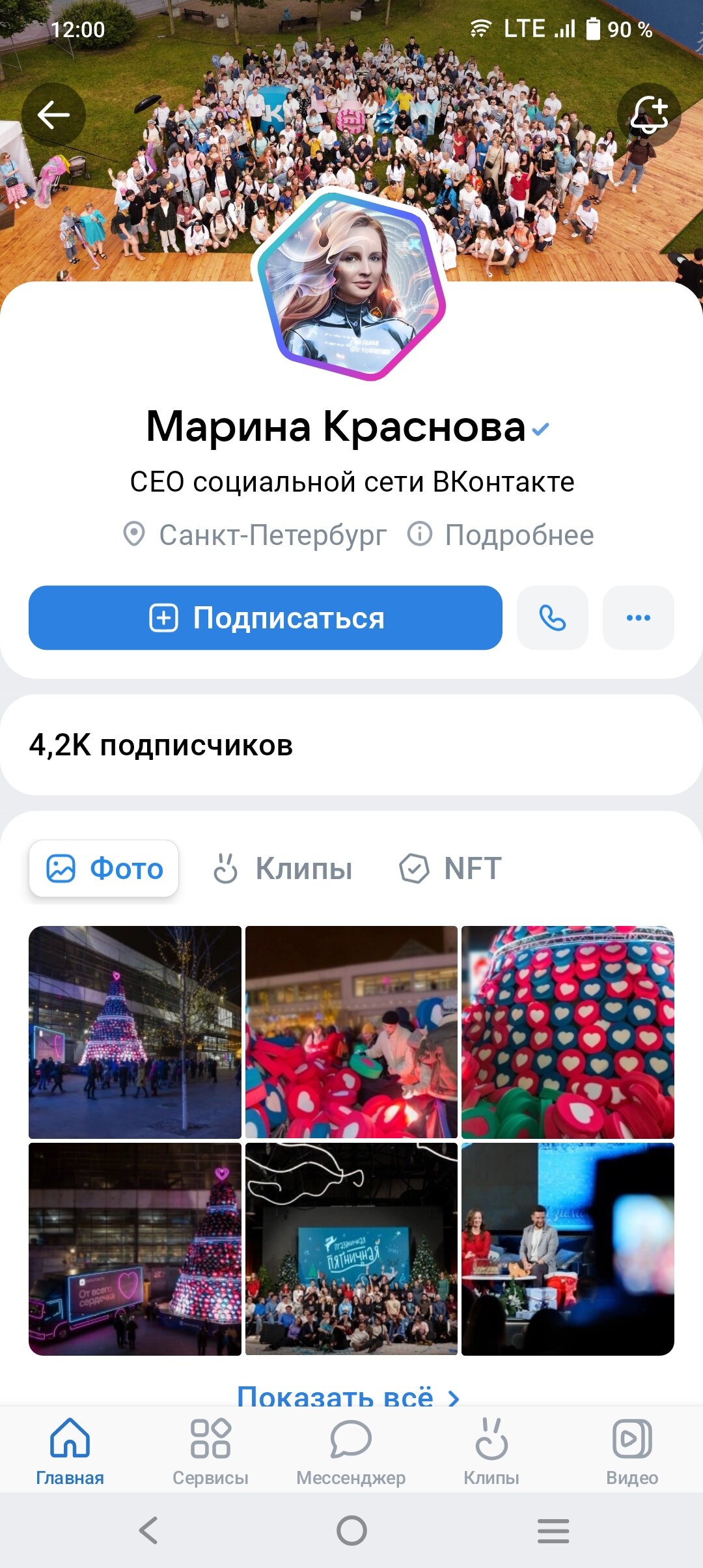Viewport: 703px width, 1568px height.
Task: Call Марина Краснова via phone icon
Action: [x=553, y=618]
